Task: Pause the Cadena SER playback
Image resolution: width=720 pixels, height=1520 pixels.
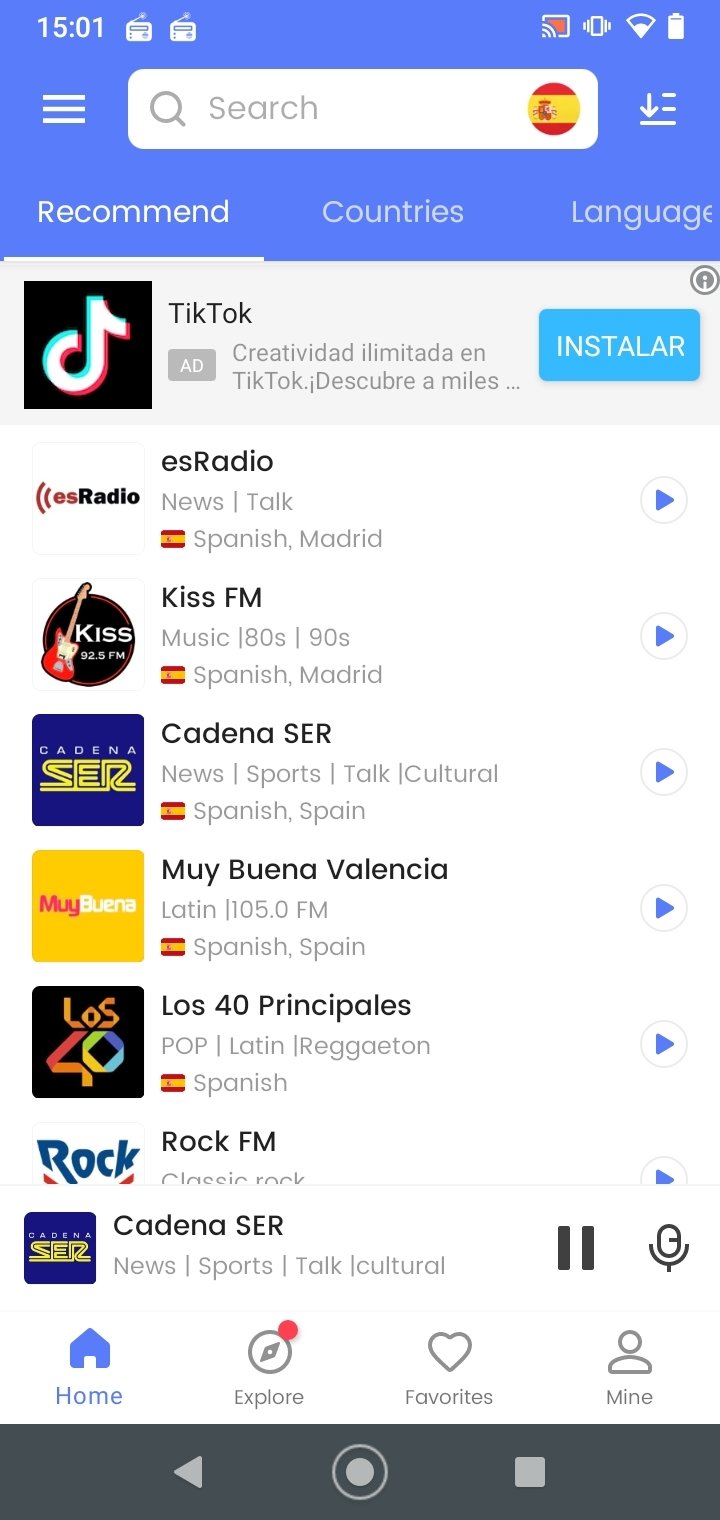Action: tap(576, 1248)
